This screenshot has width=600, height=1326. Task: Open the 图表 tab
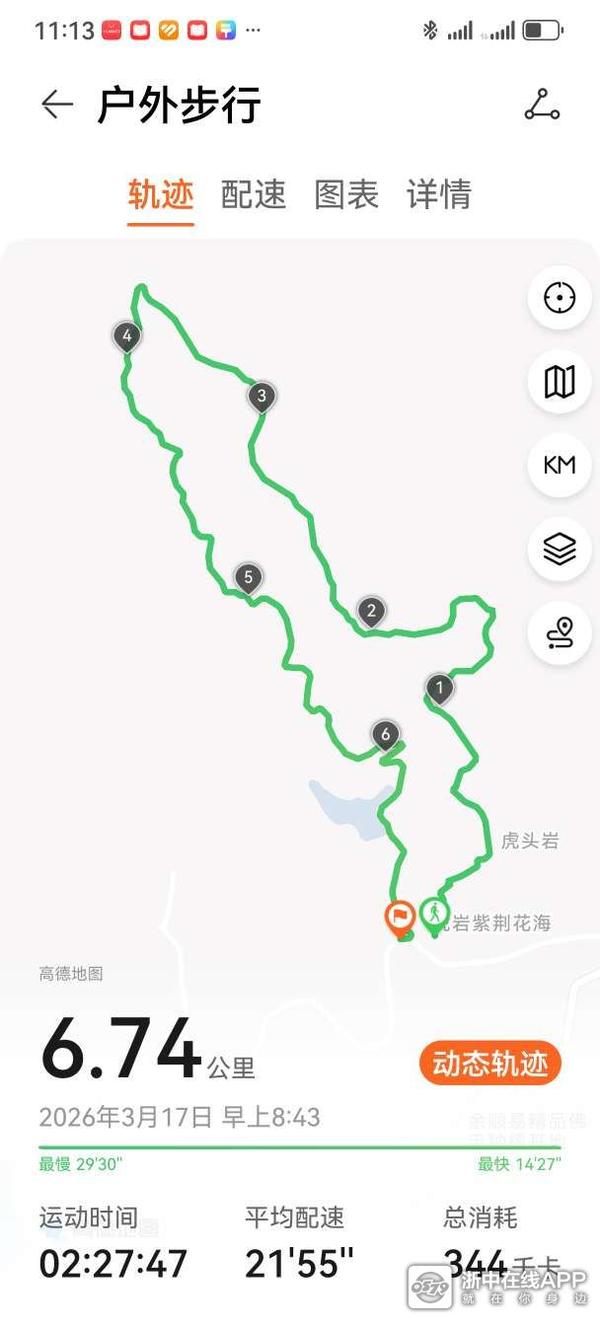(346, 194)
